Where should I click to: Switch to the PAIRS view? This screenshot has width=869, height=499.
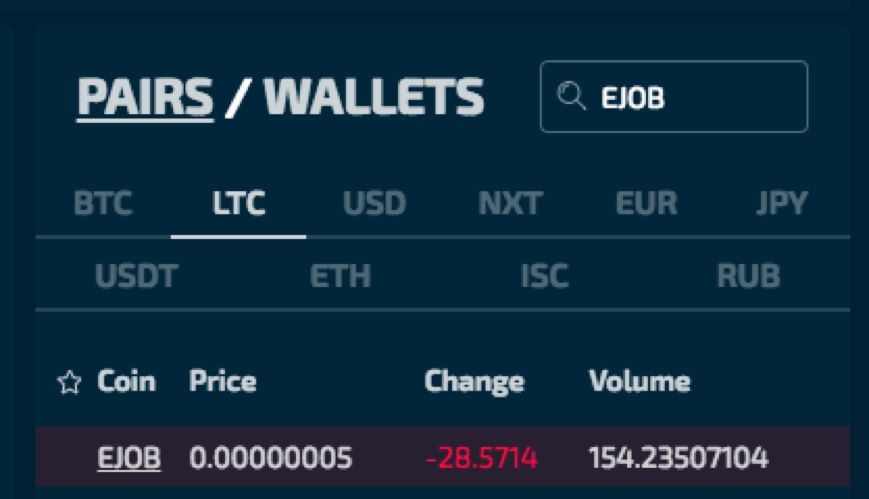pyautogui.click(x=145, y=97)
